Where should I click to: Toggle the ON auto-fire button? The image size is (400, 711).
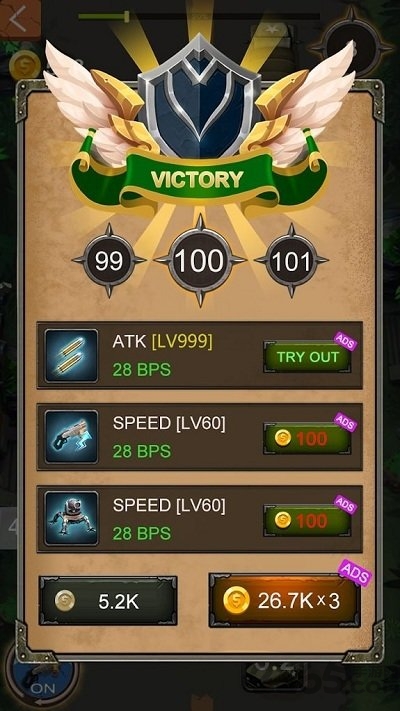pos(42,683)
